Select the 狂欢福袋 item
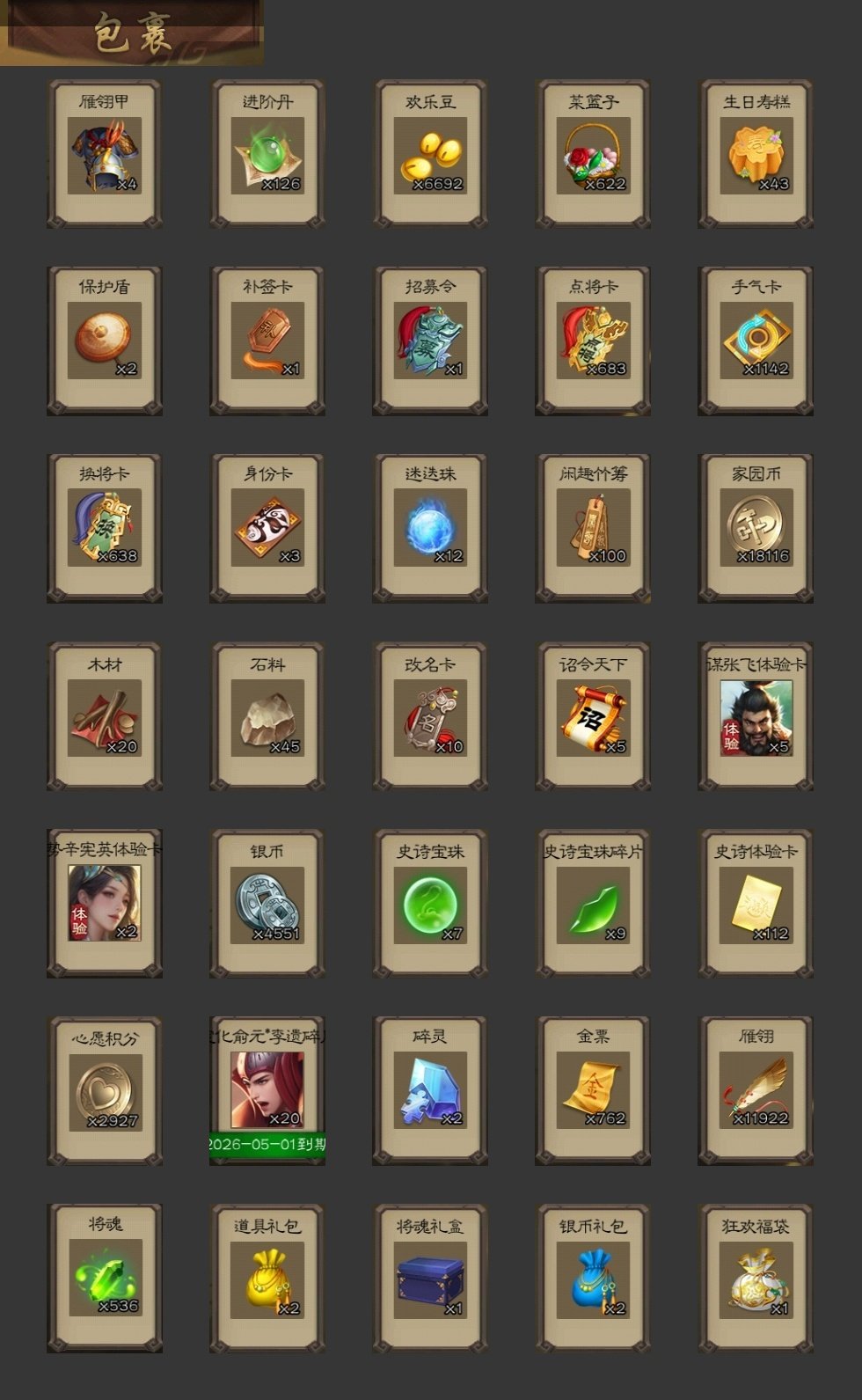This screenshot has height=1400, width=862. tap(756, 1279)
